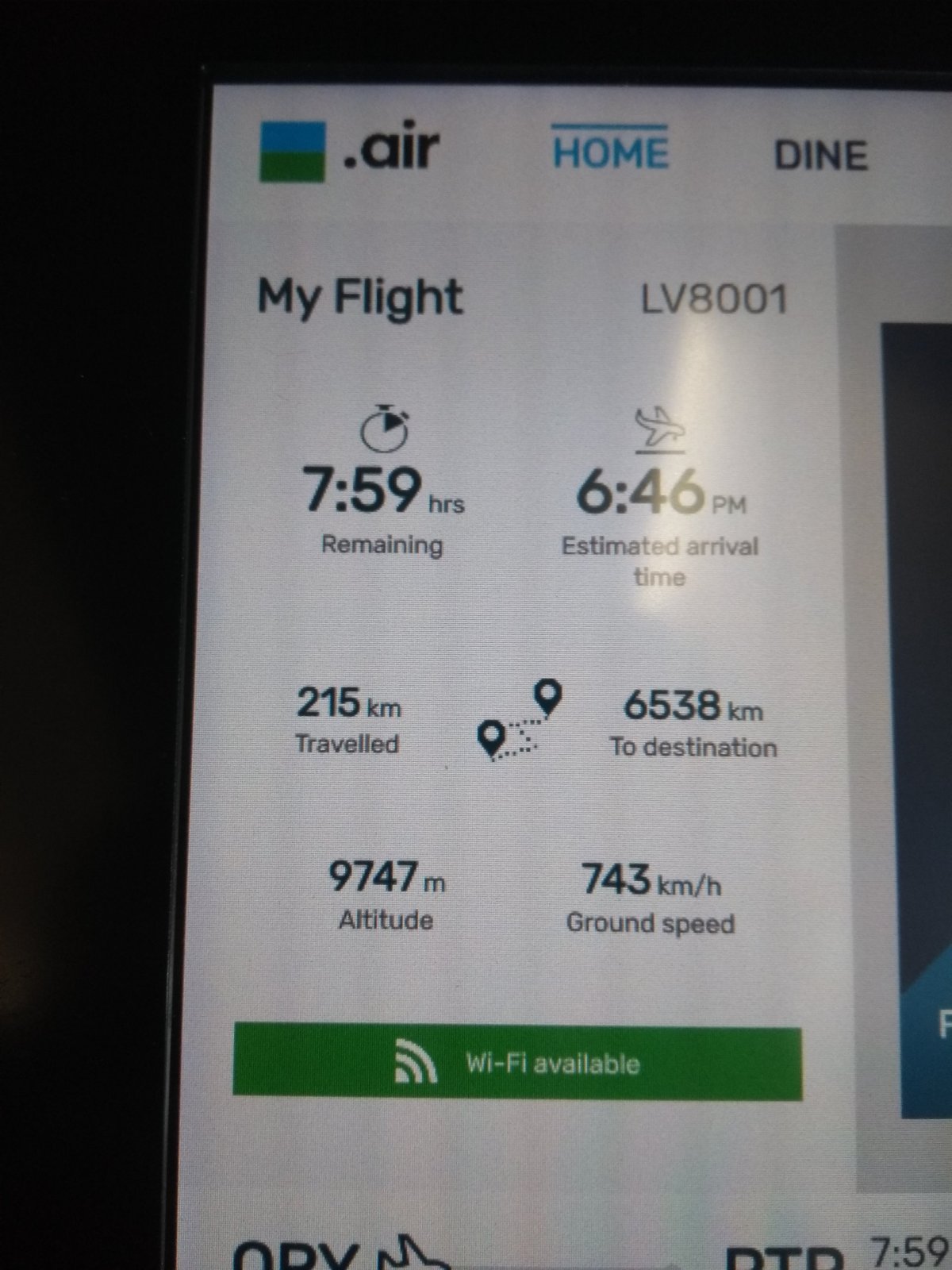Switch to the HOME tab
Viewport: 952px width, 1270px height.
click(610, 152)
